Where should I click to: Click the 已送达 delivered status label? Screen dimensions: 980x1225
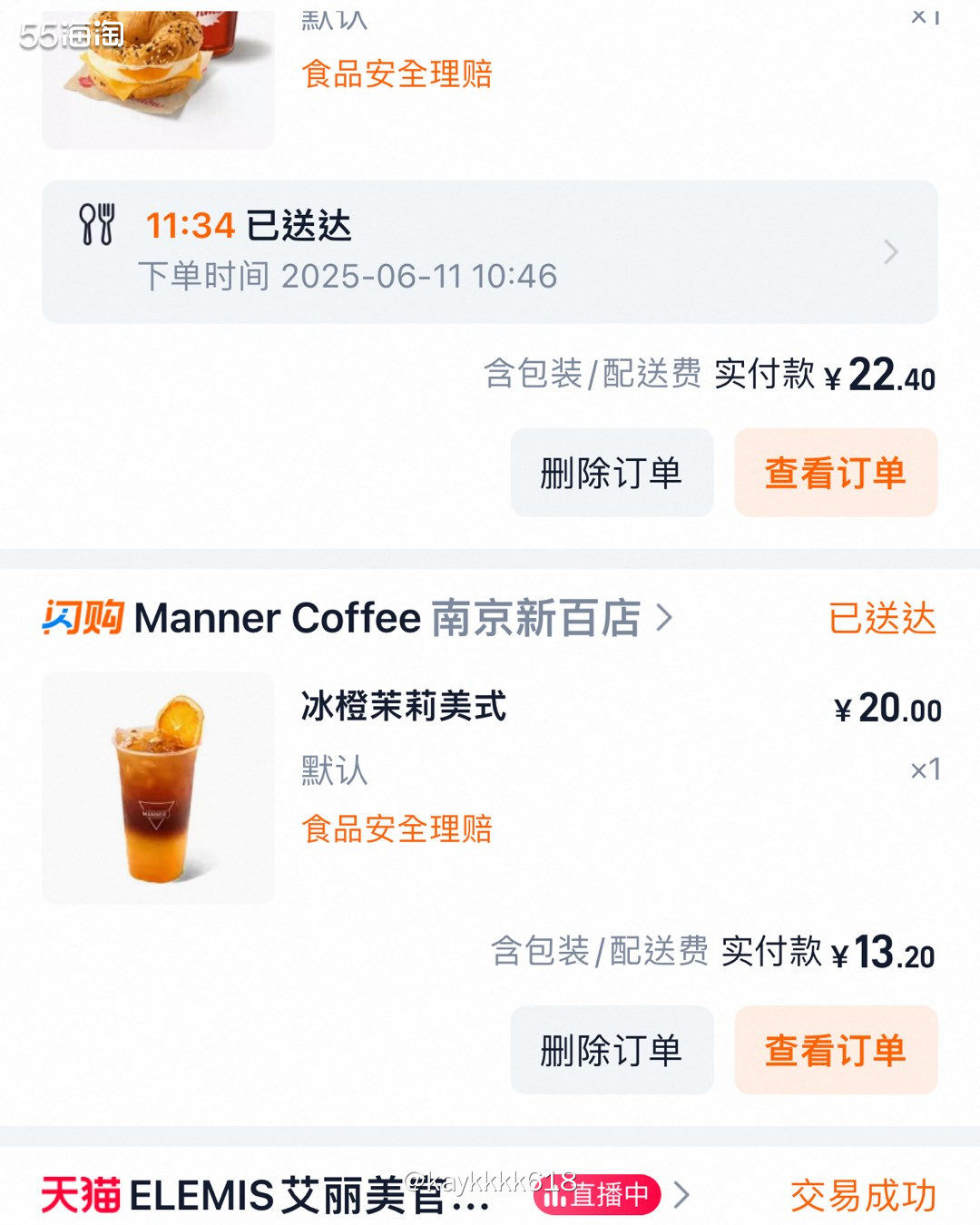point(882,618)
